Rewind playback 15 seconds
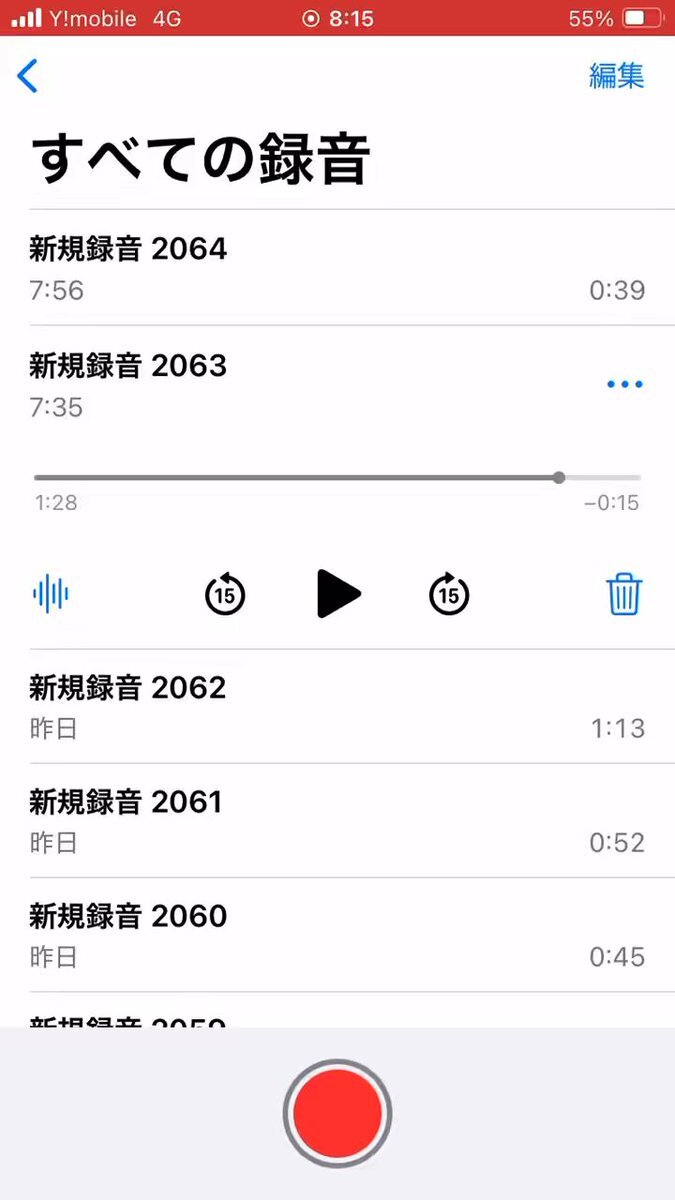This screenshot has width=675, height=1200. (225, 594)
